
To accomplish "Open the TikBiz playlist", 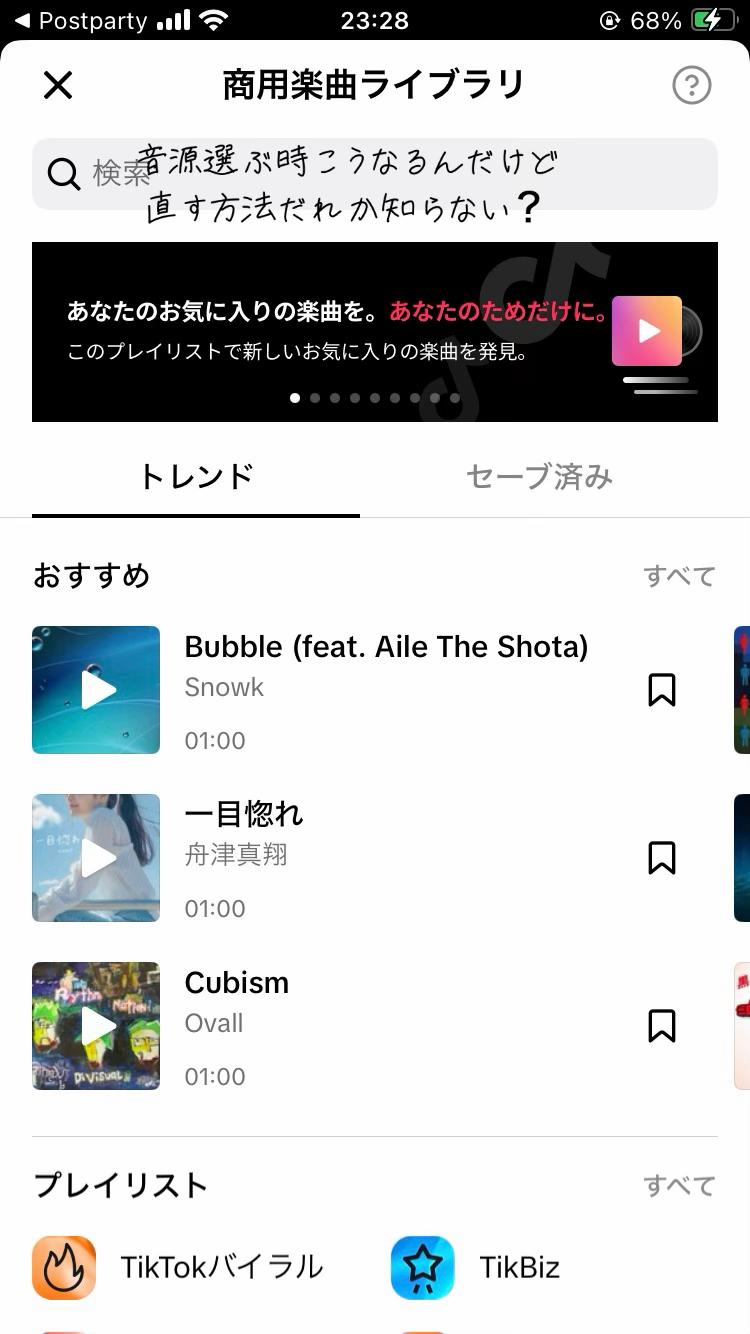I will point(477,1267).
